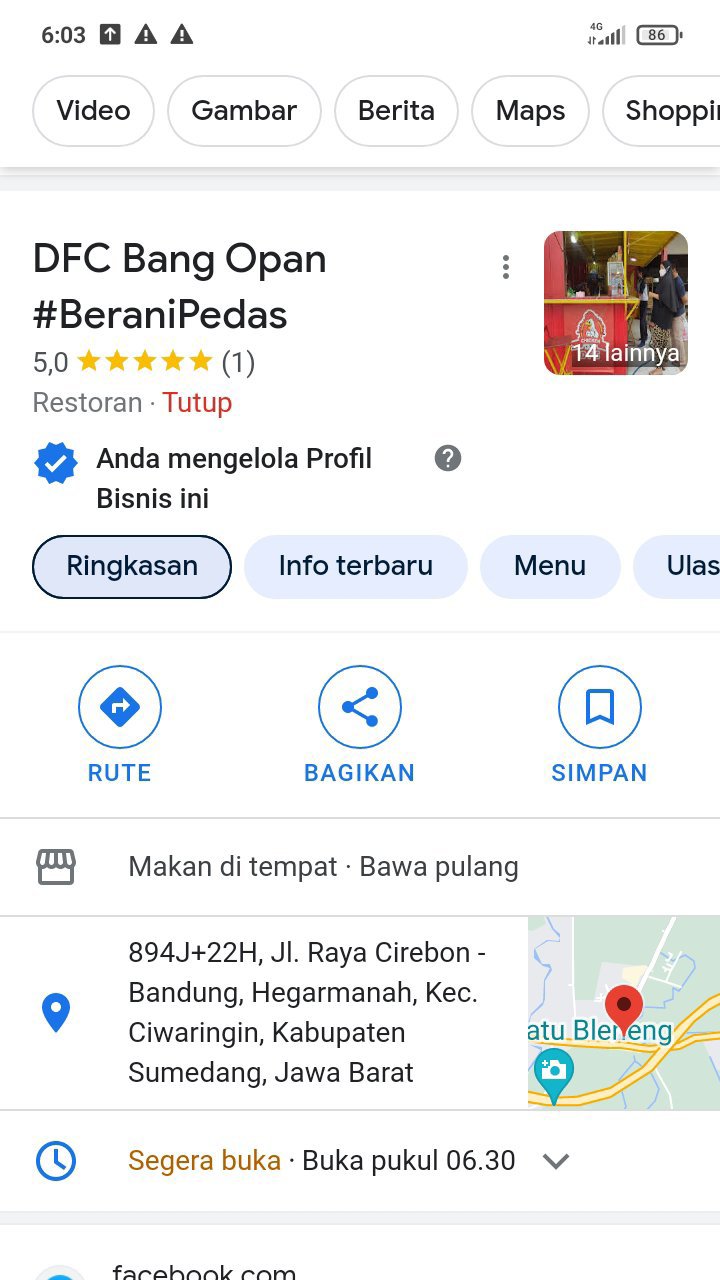This screenshot has height=1280, width=720.
Task: Select the Gambar search filter
Action: 244,110
